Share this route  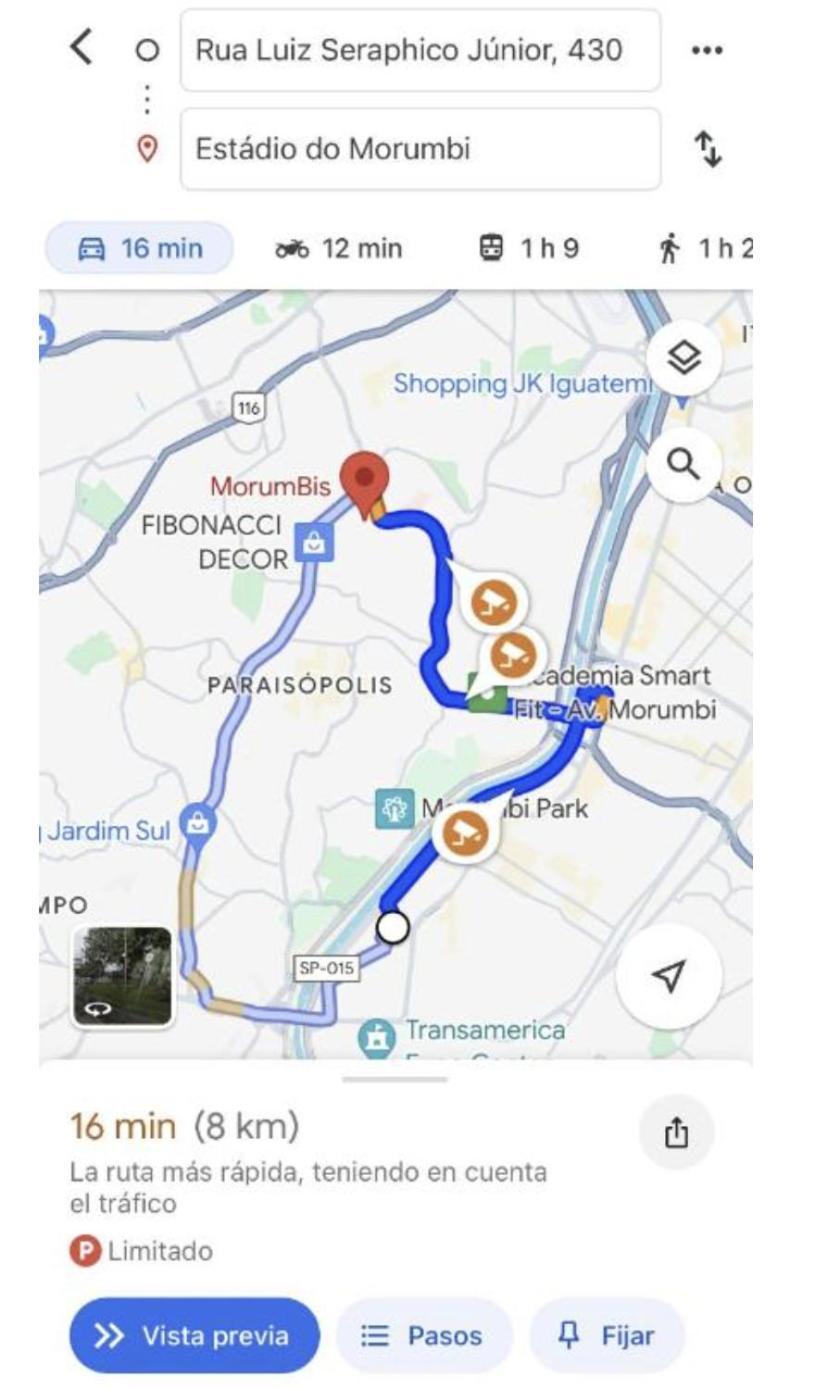[x=677, y=1132]
